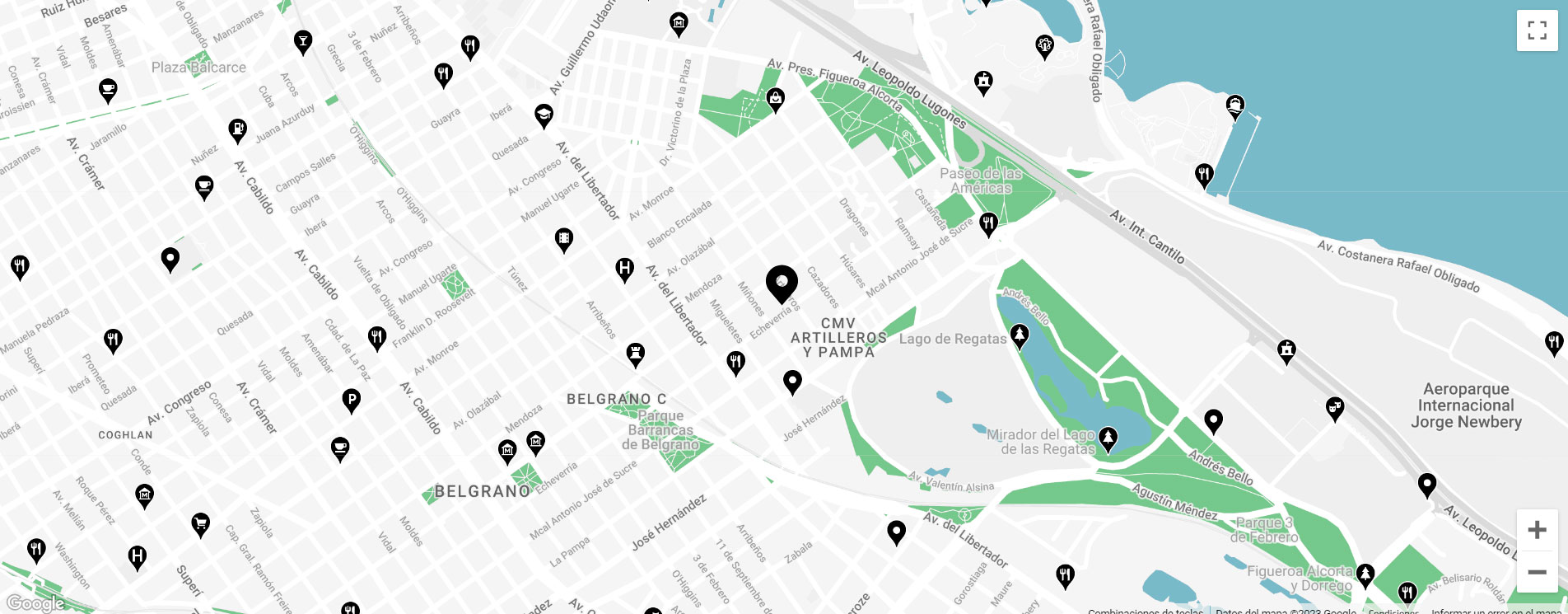Toggle fullscreen map view
Viewport: 1568px width, 614px height.
(1537, 30)
